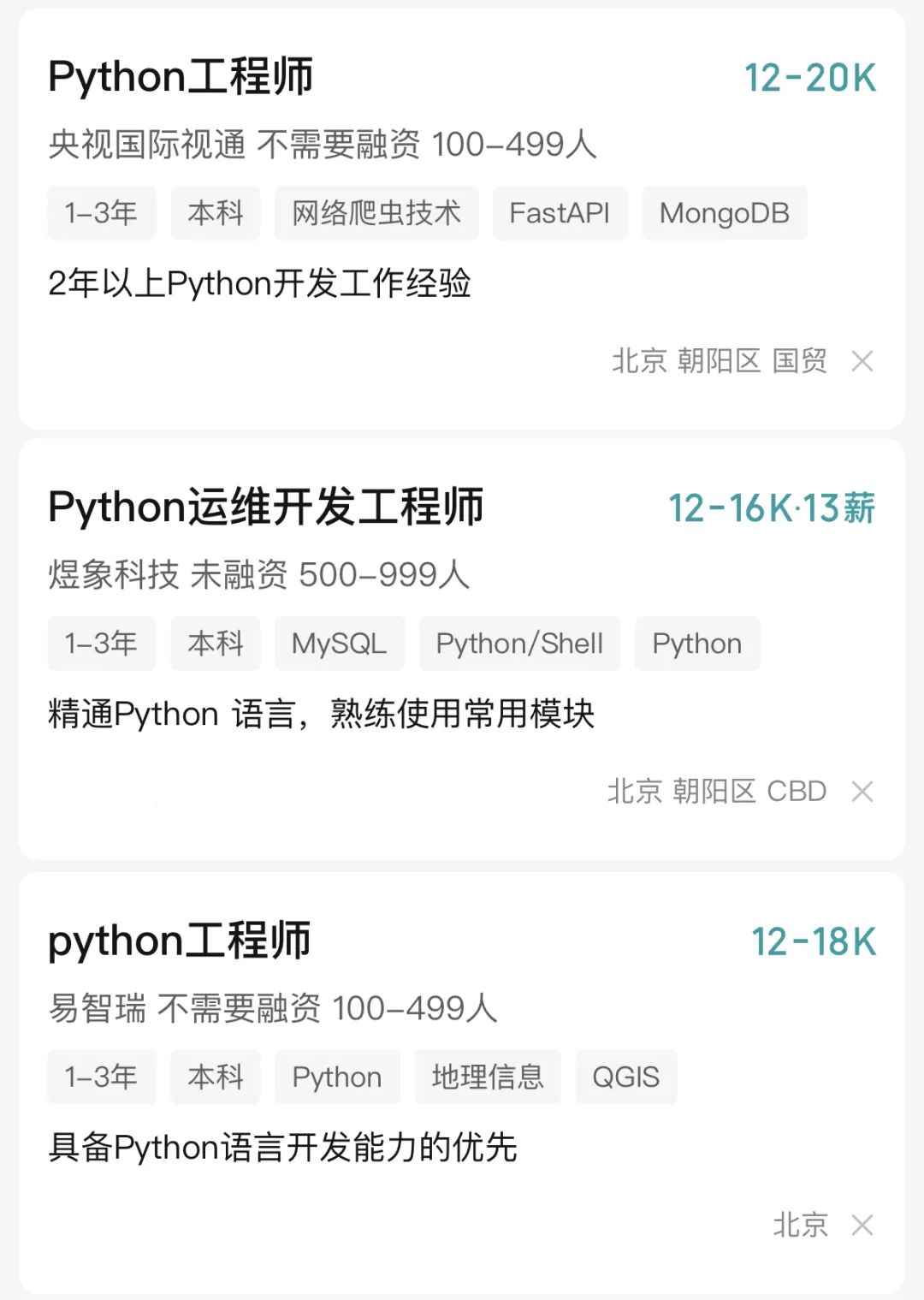Dismiss the 煜象科技 job card
The width and height of the screenshot is (924, 1300).
pyautogui.click(x=862, y=792)
